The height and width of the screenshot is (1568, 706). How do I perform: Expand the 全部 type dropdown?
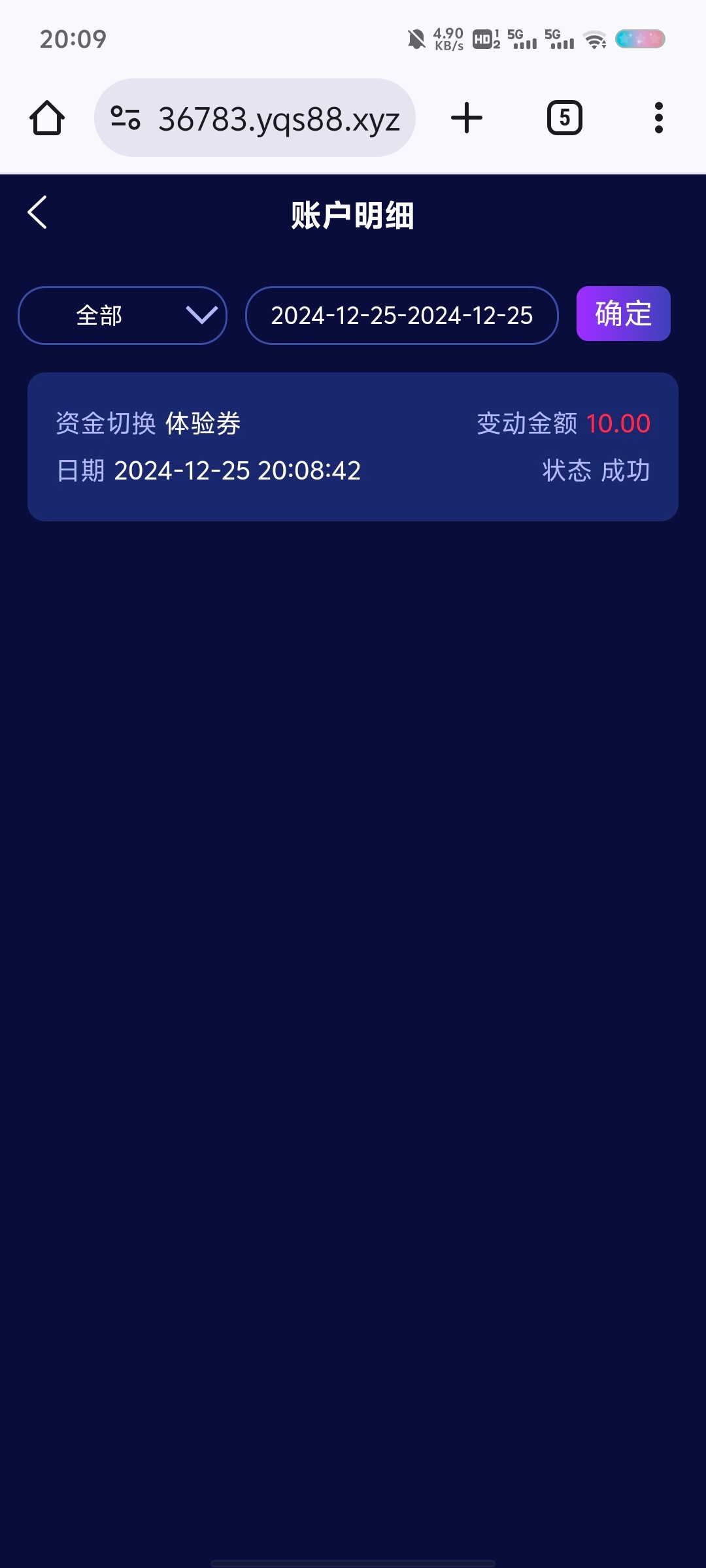122,316
